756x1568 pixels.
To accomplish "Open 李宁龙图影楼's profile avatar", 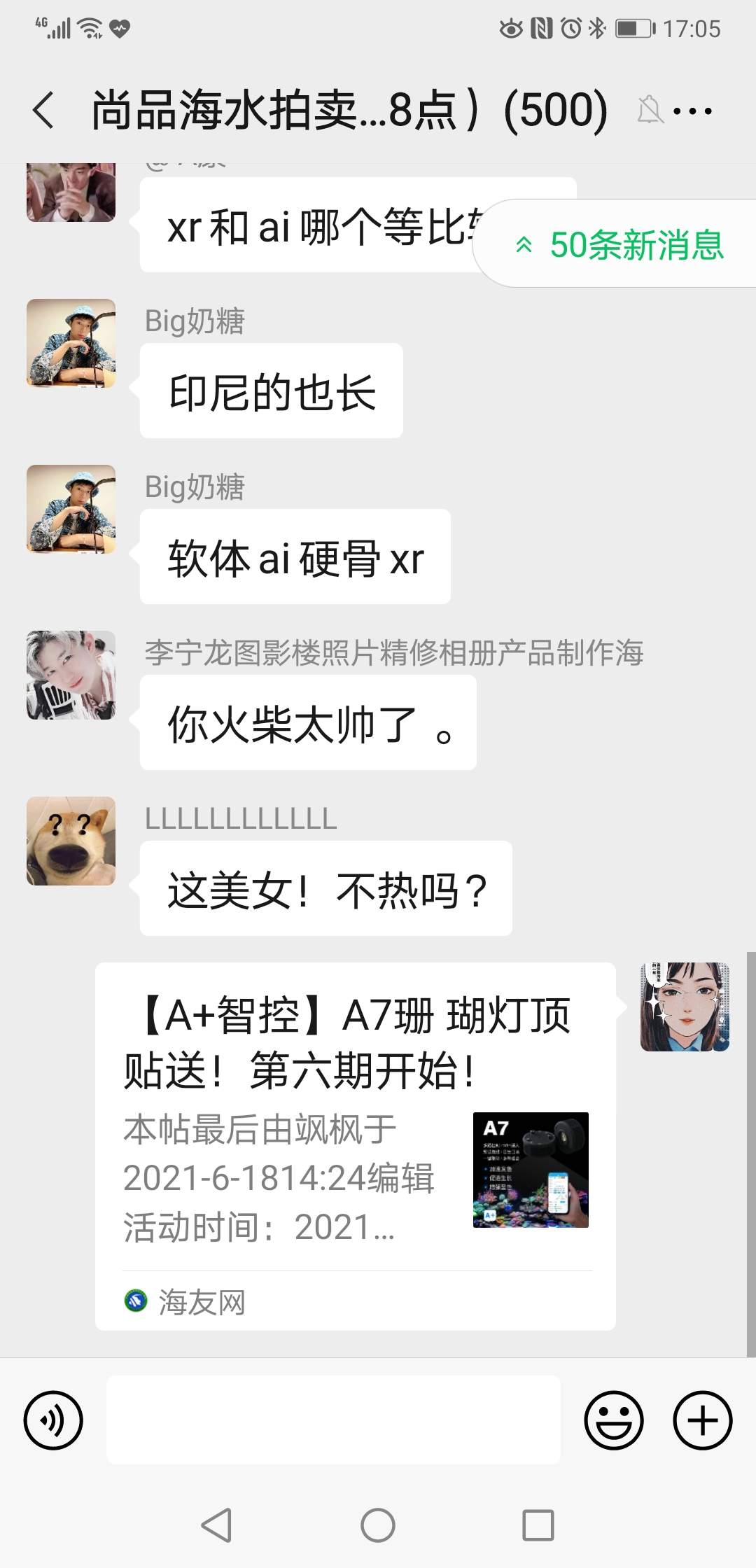I will click(x=71, y=675).
